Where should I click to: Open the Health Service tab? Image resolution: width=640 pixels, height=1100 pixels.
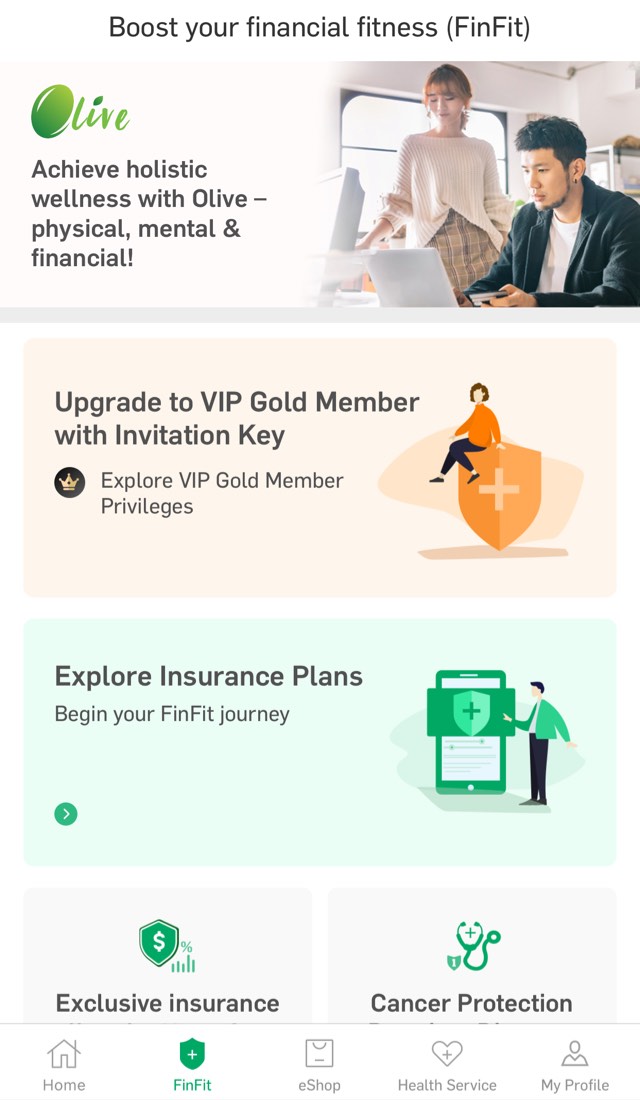(x=447, y=1064)
